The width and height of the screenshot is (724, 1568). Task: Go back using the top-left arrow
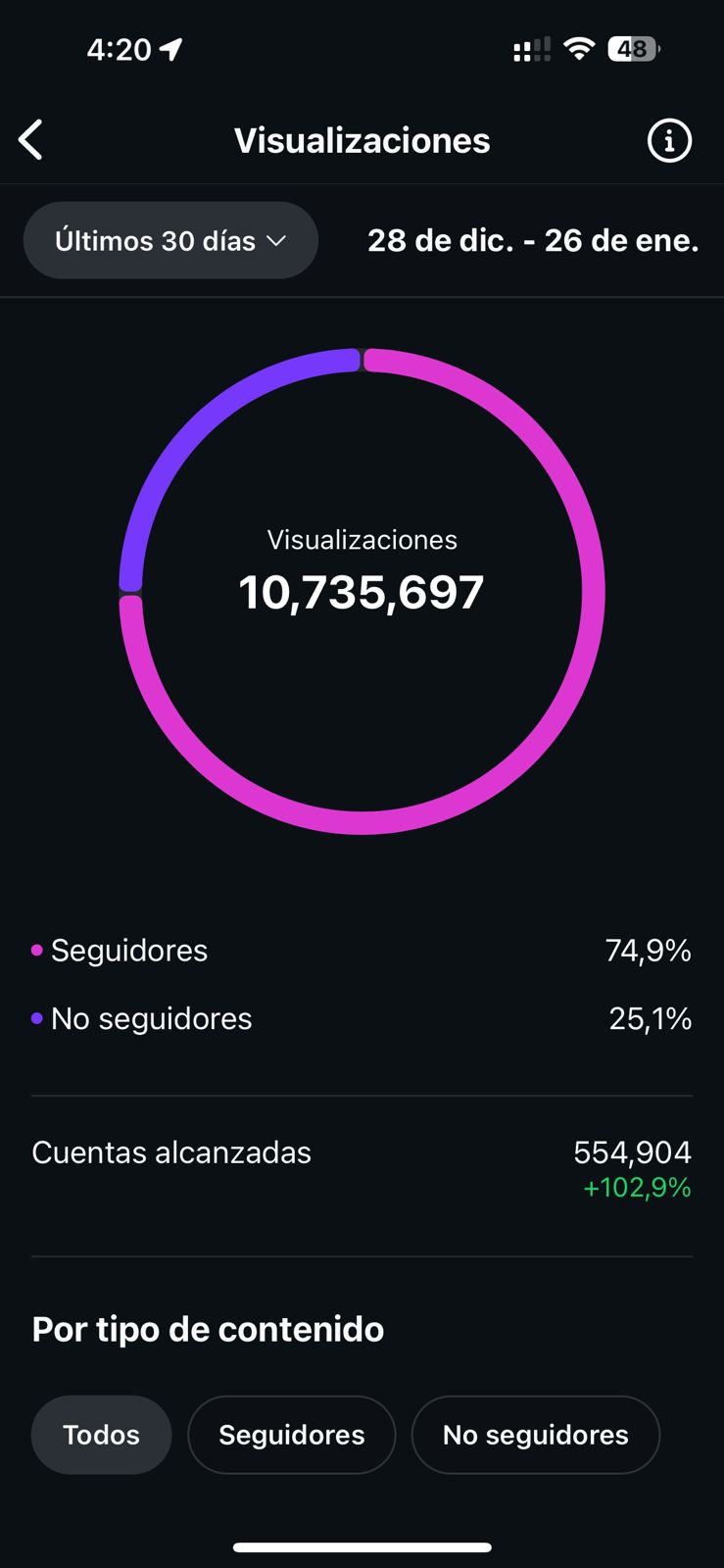(31, 140)
